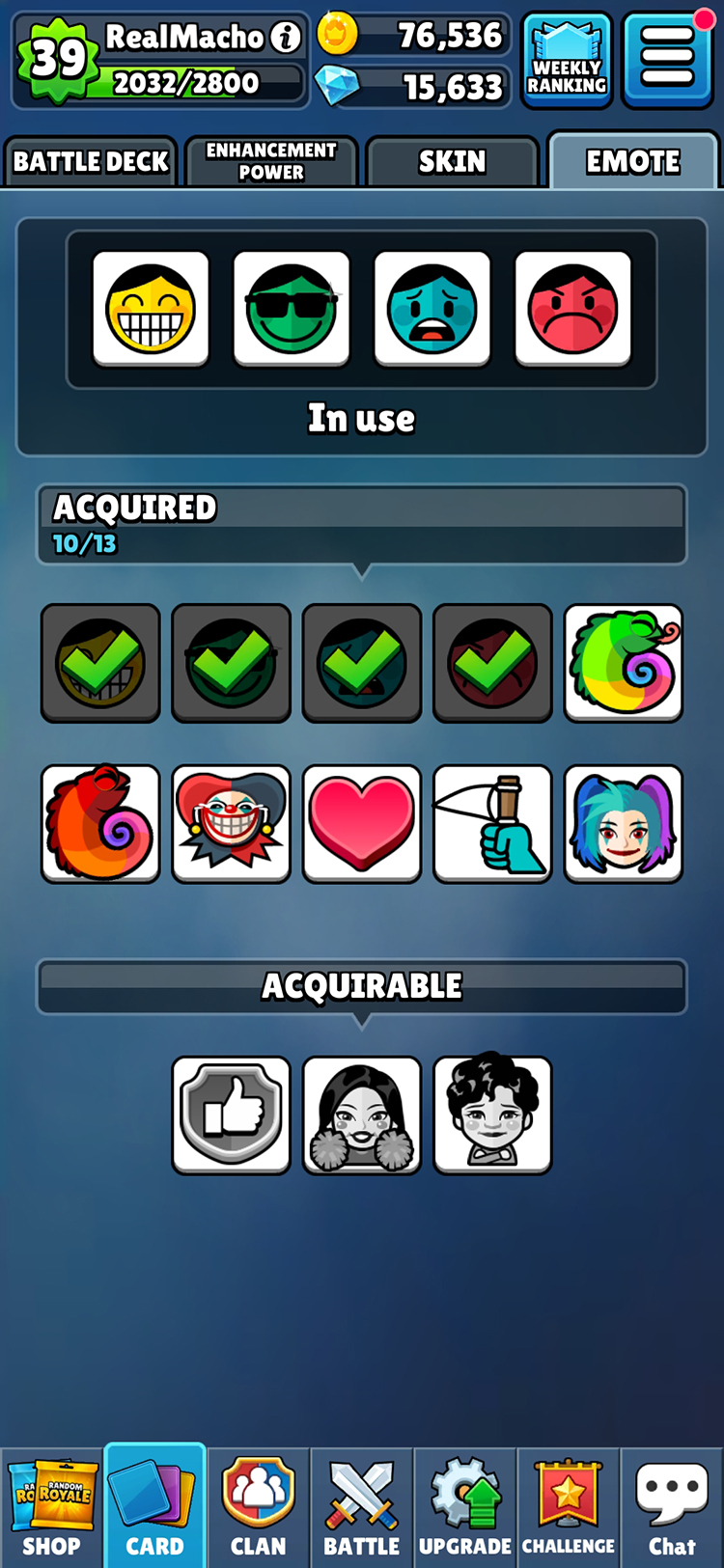View the acquirable cheerleader emote
Image resolution: width=724 pixels, height=1568 pixels.
pos(362,1114)
